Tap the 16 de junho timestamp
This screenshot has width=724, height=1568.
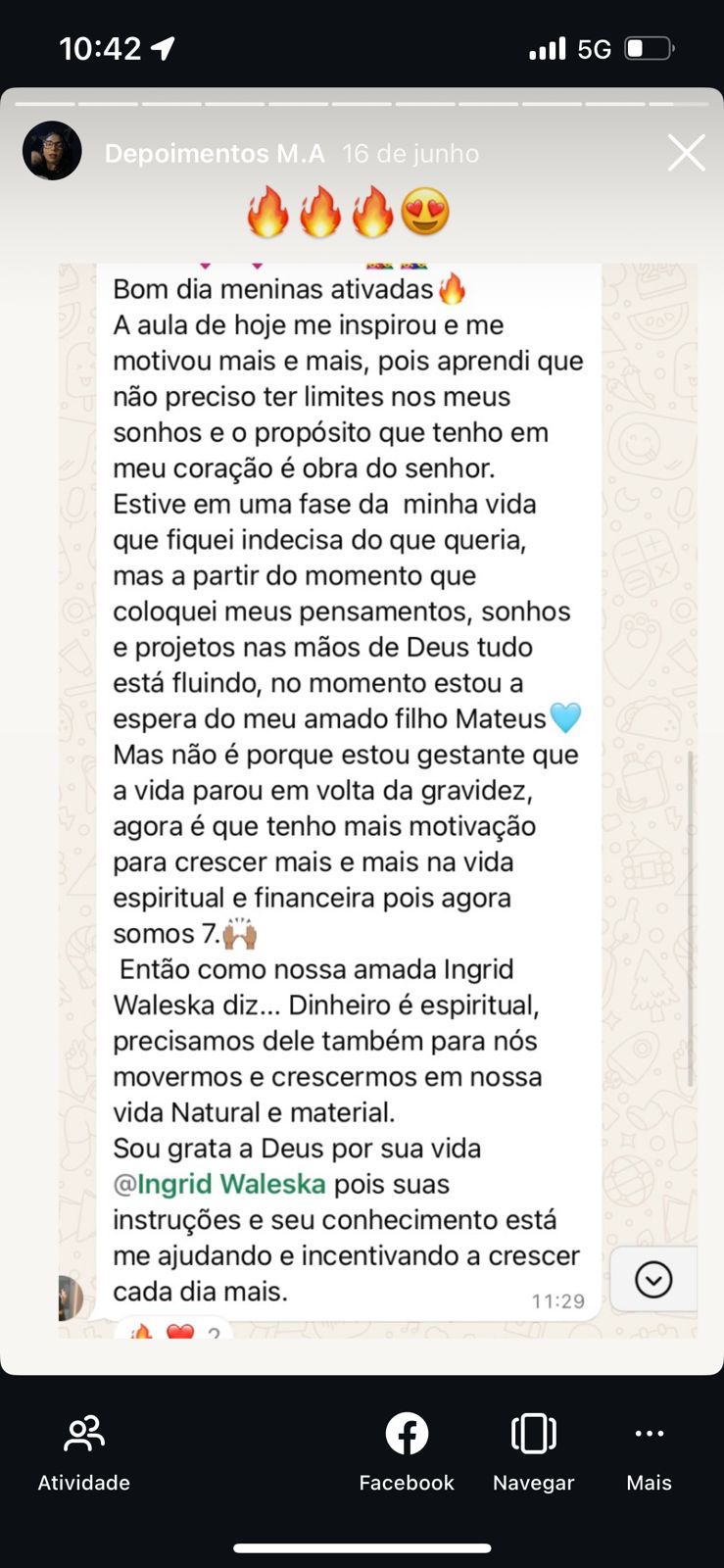point(409,153)
